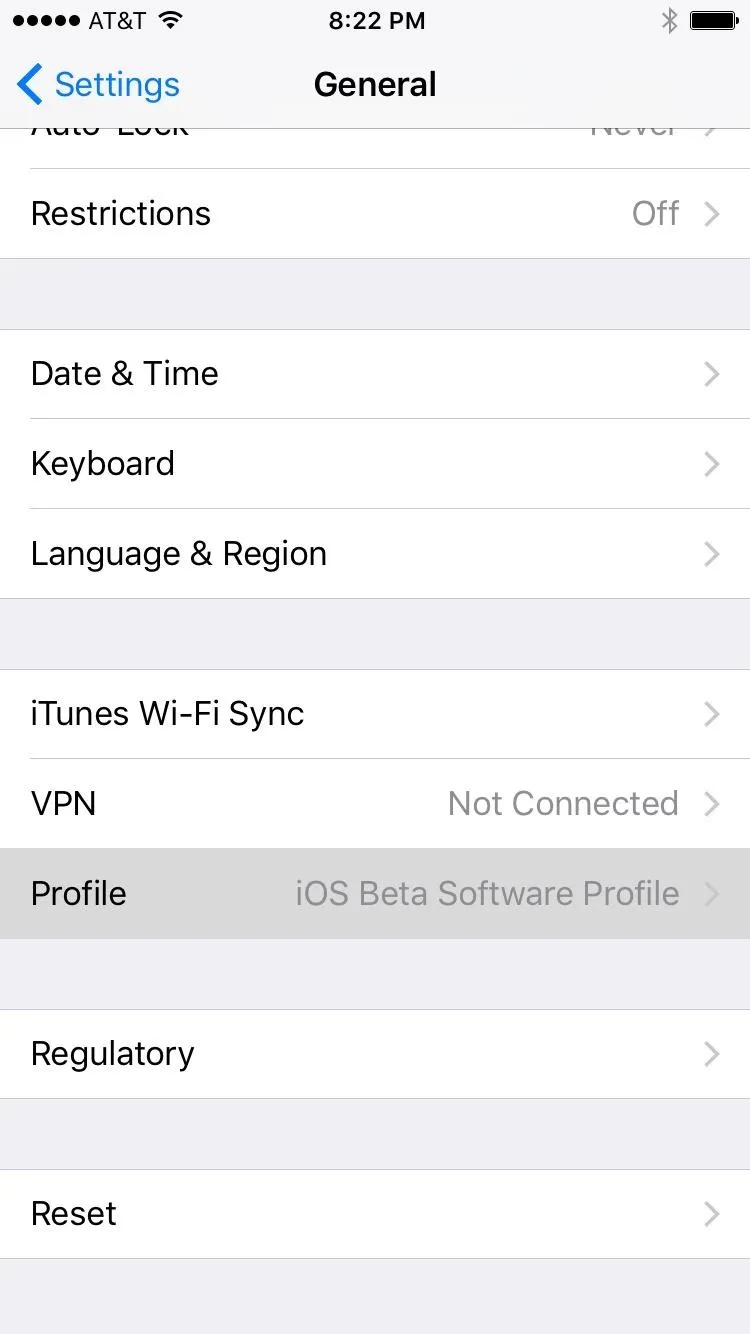Open Date & Time settings
Viewport: 750px width, 1334px height.
(375, 374)
